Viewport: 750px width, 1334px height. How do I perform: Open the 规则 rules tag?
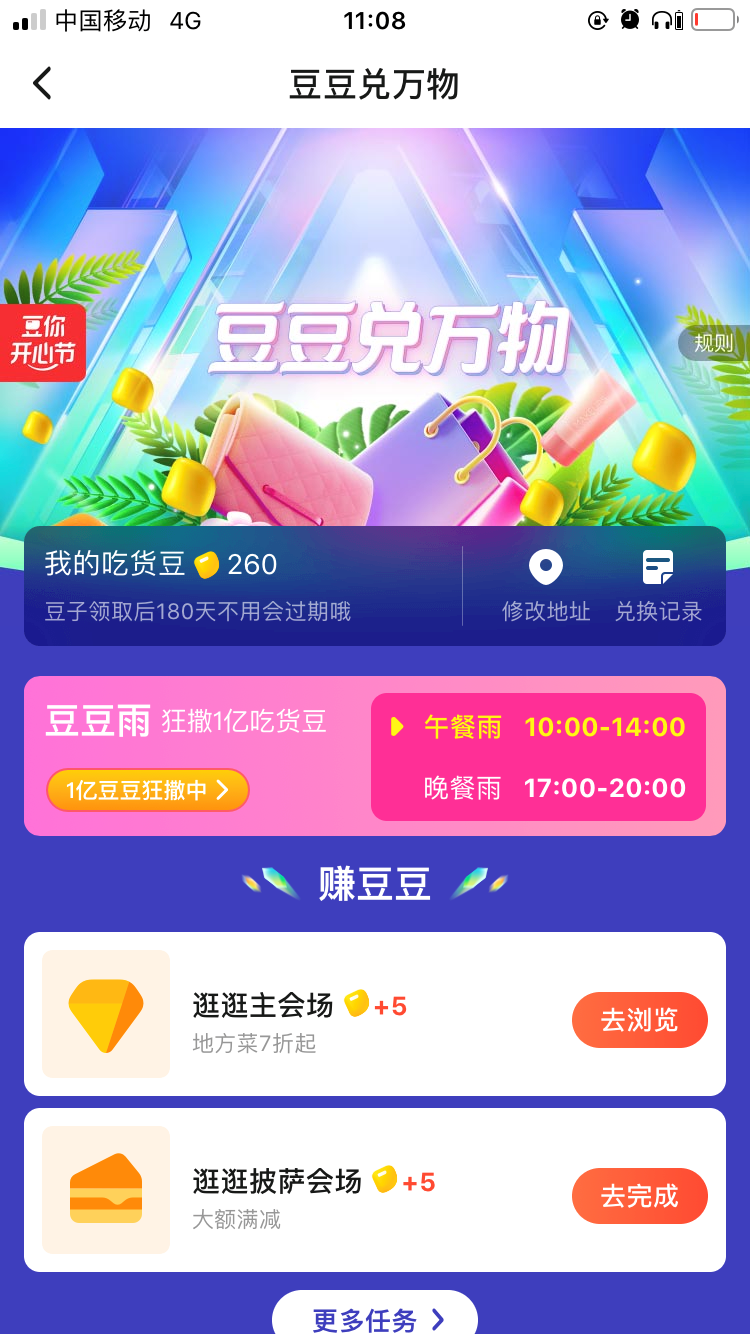(714, 343)
